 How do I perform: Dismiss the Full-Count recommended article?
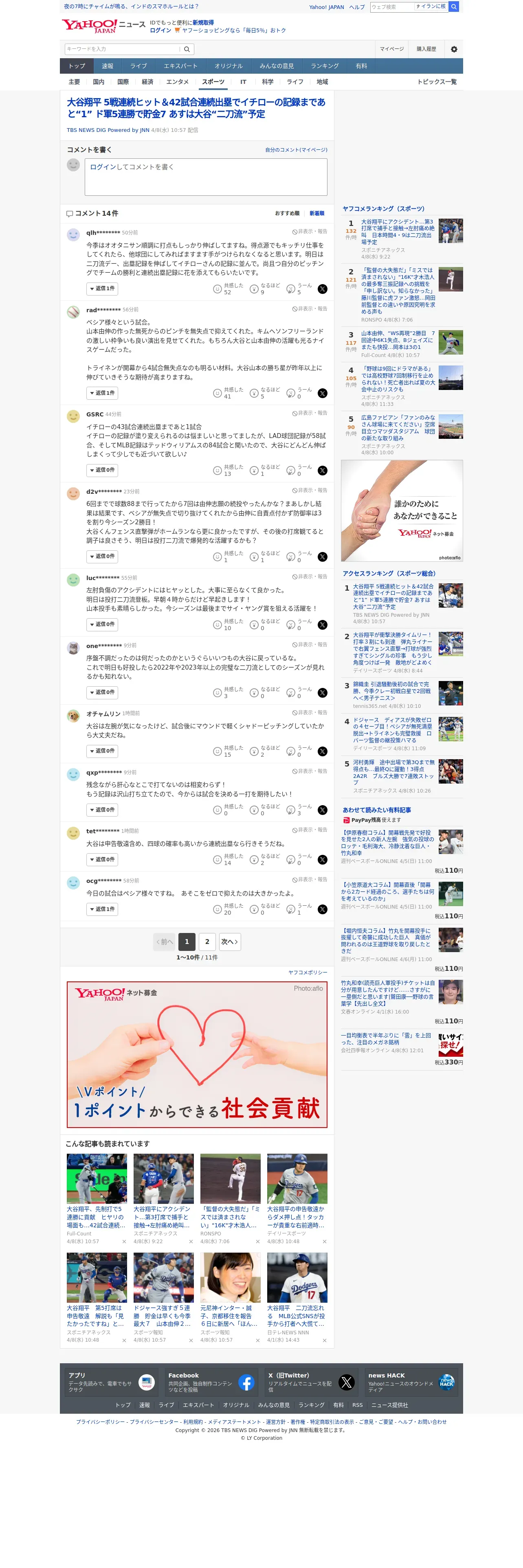coord(124,1242)
